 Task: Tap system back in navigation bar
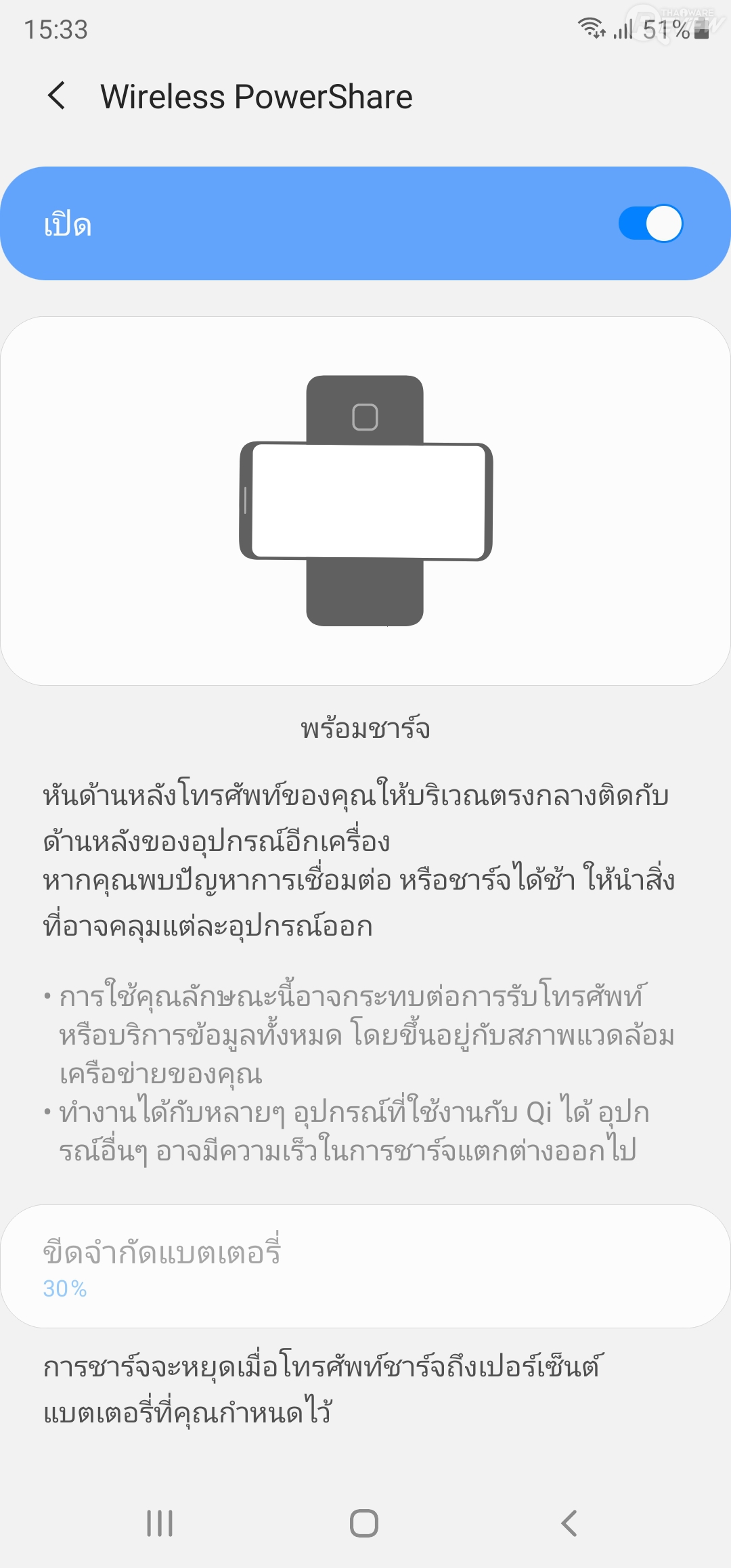(x=569, y=1523)
